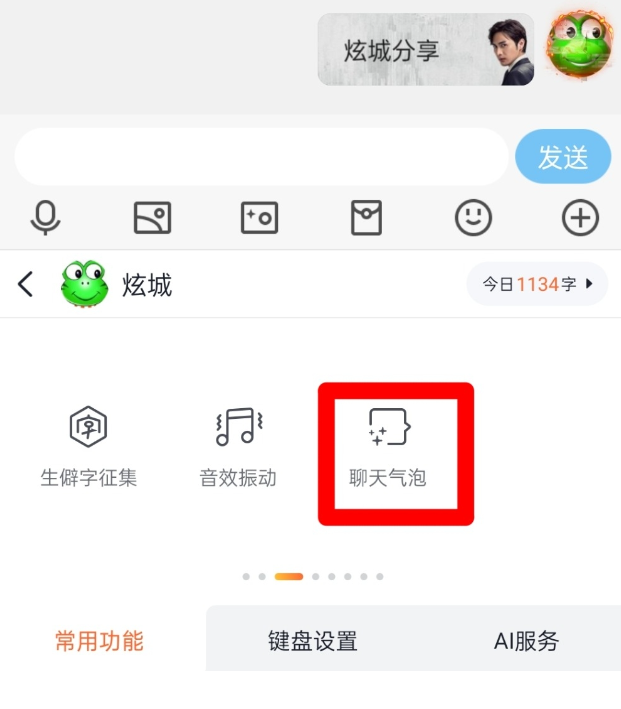Screen dimensions: 621x709
Task: Tap the message text input field
Action: [261, 157]
